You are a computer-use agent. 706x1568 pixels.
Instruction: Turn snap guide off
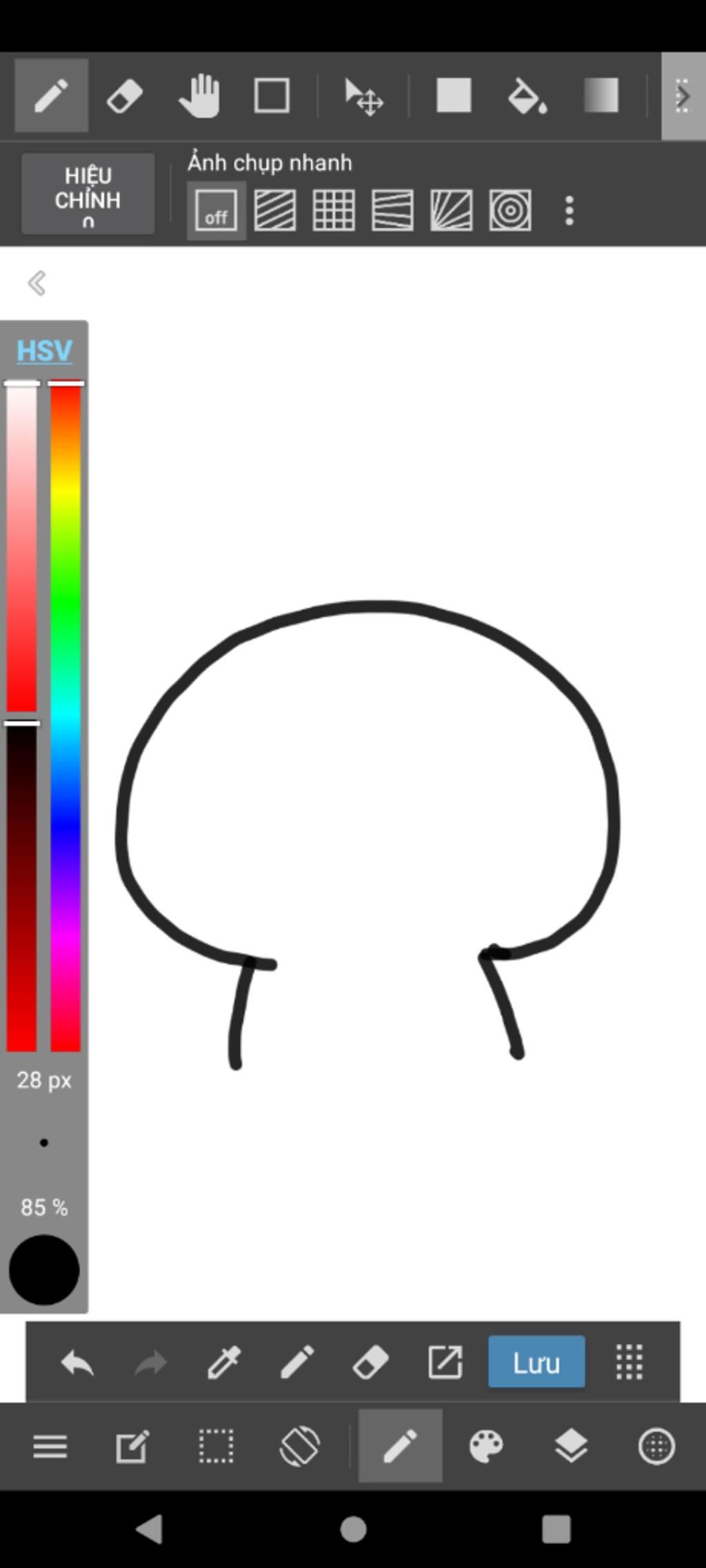pos(216,210)
